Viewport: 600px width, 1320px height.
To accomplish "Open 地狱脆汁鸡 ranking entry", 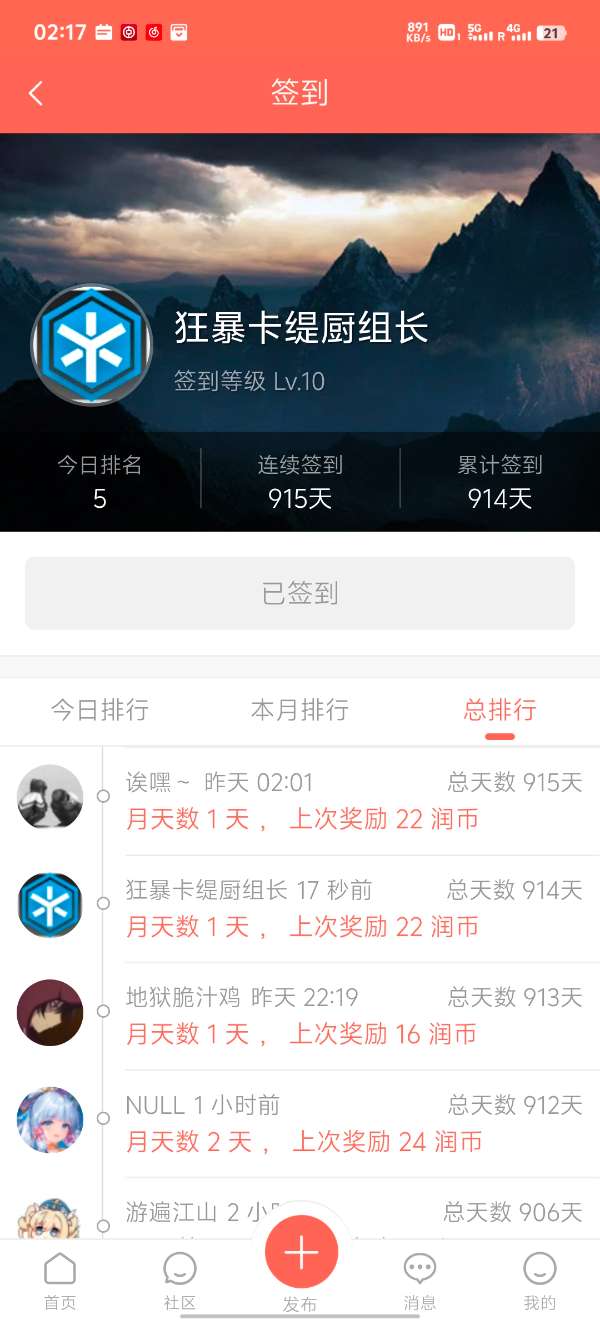I will coord(353,1015).
